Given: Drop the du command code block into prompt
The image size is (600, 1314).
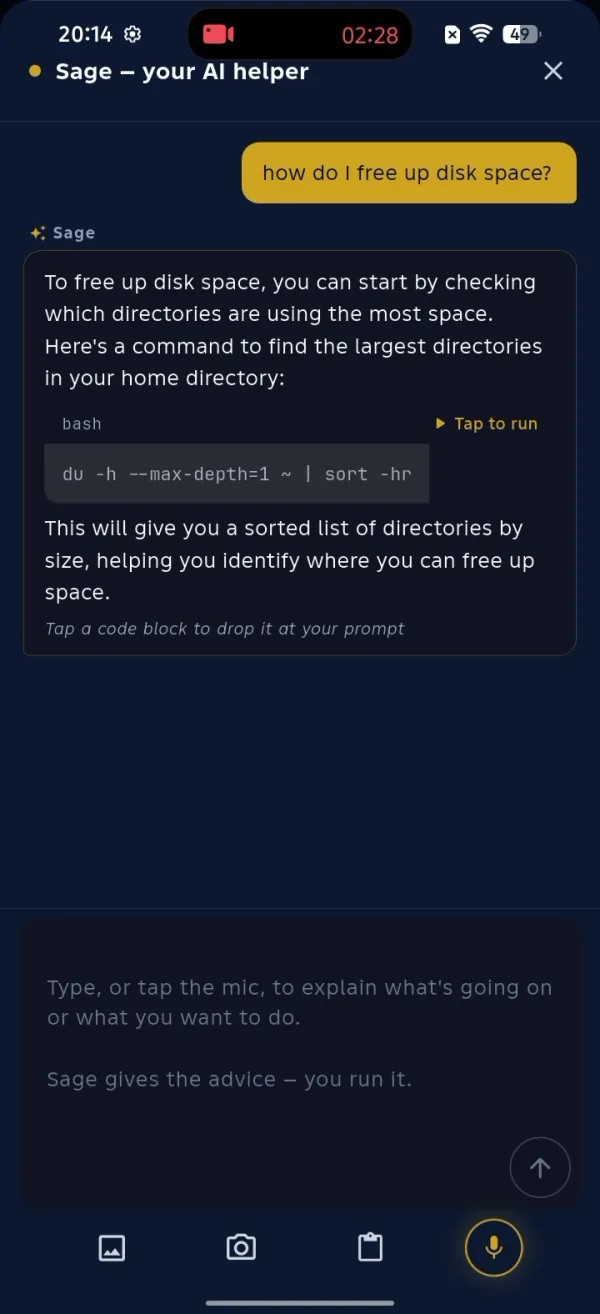Looking at the screenshot, I should 237,474.
